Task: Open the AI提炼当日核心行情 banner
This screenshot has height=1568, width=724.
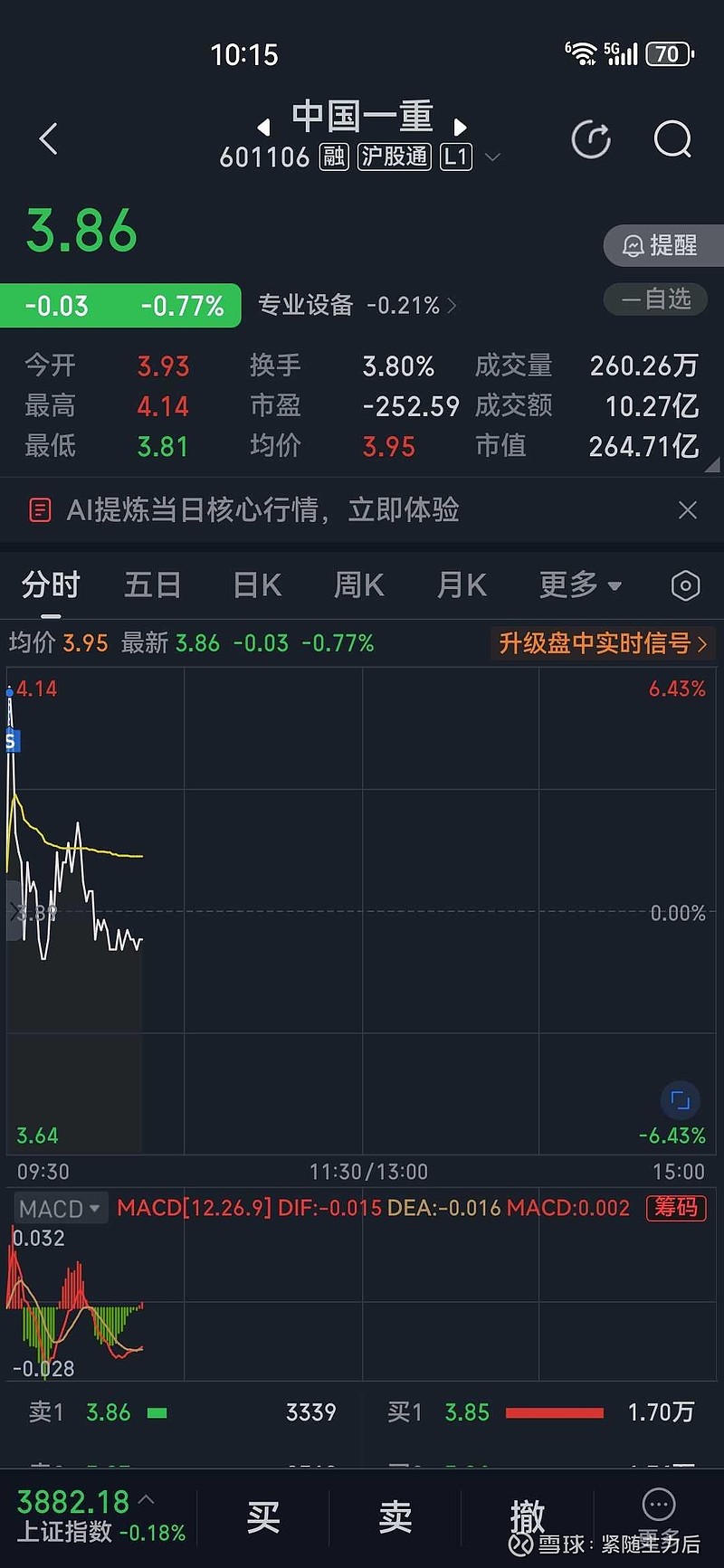Action: point(262,510)
